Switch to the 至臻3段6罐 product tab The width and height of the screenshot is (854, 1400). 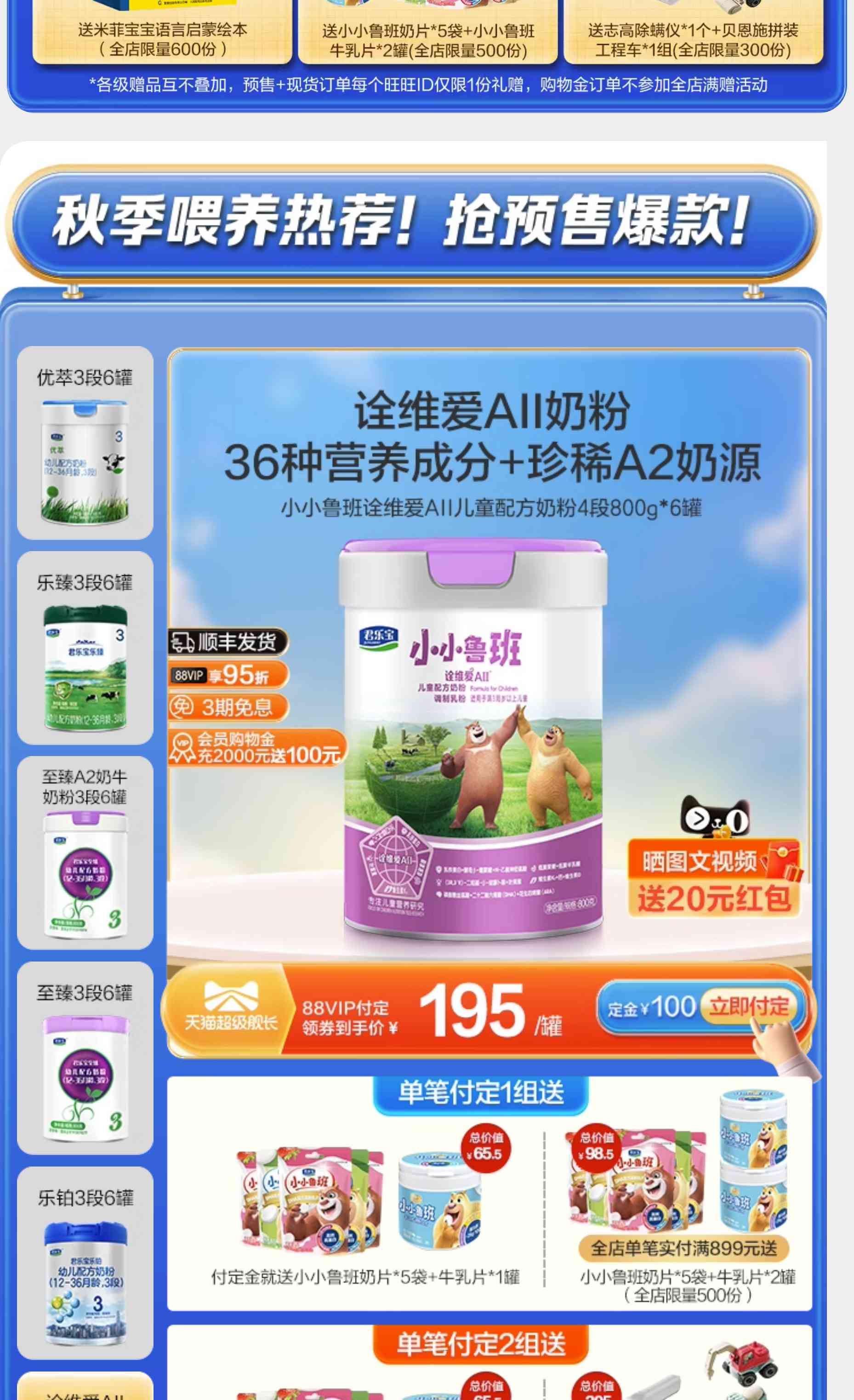pos(85,1058)
